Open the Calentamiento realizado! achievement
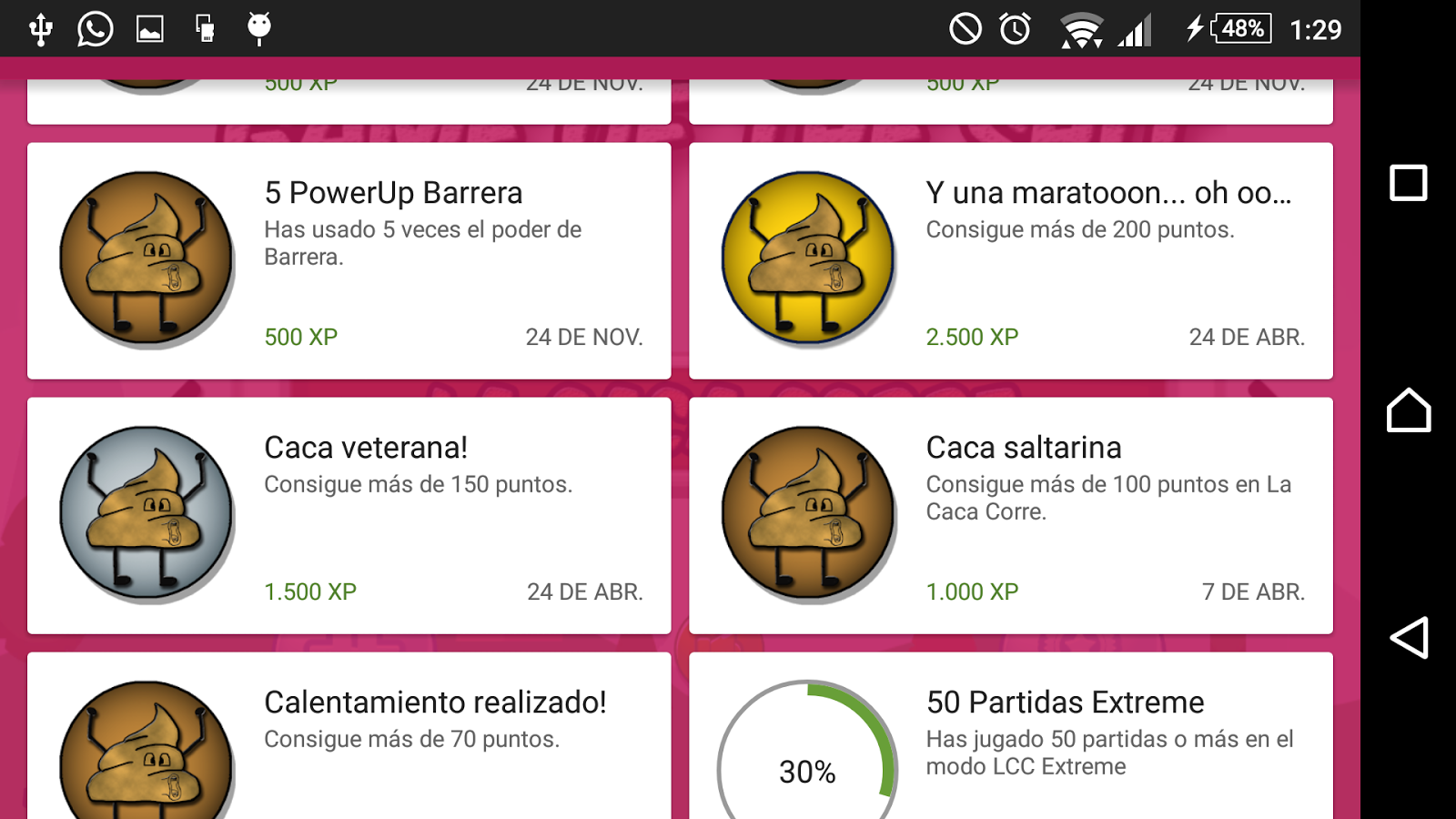Screen dimensions: 1456x819 (349, 737)
